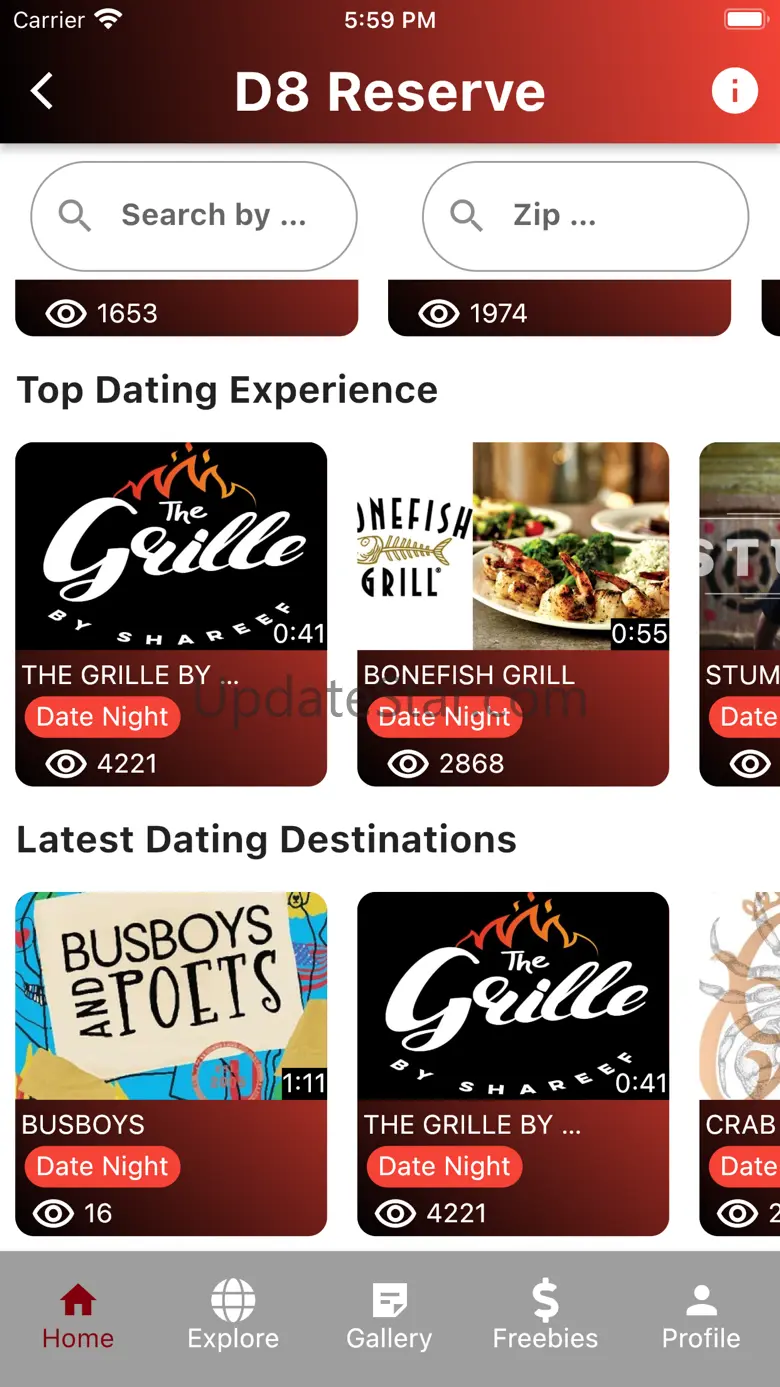Viewport: 780px width, 1387px height.
Task: Tap the Search by field
Action: click(194, 216)
